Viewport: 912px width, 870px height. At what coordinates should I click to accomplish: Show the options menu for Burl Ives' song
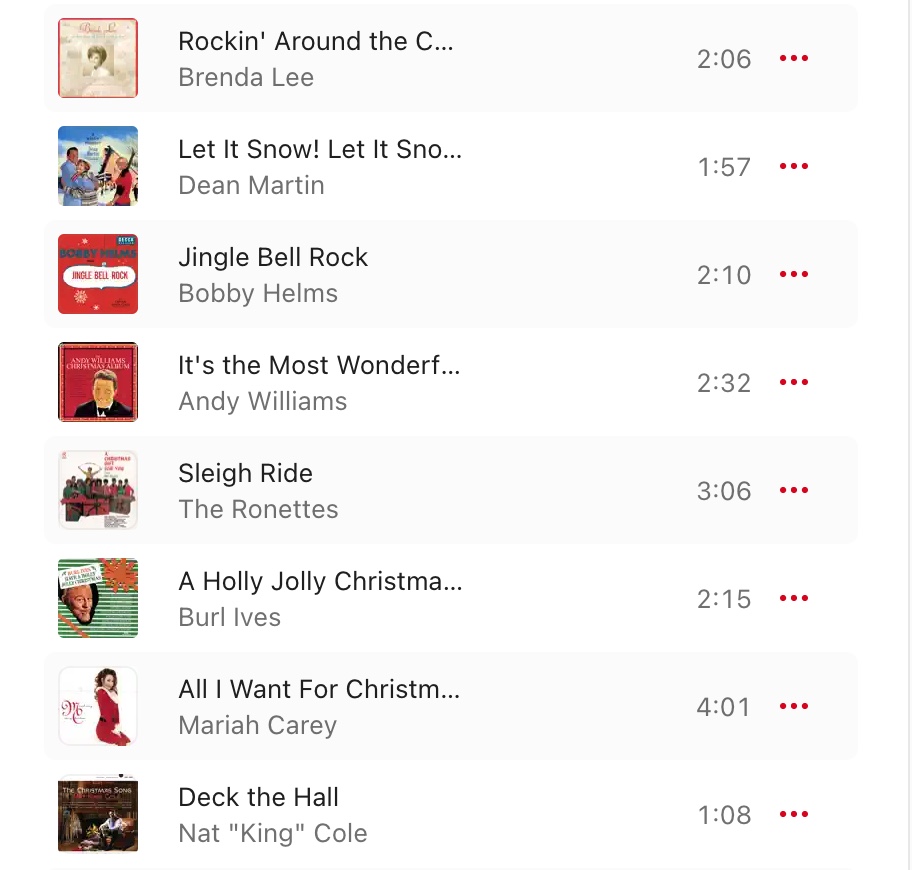[793, 599]
